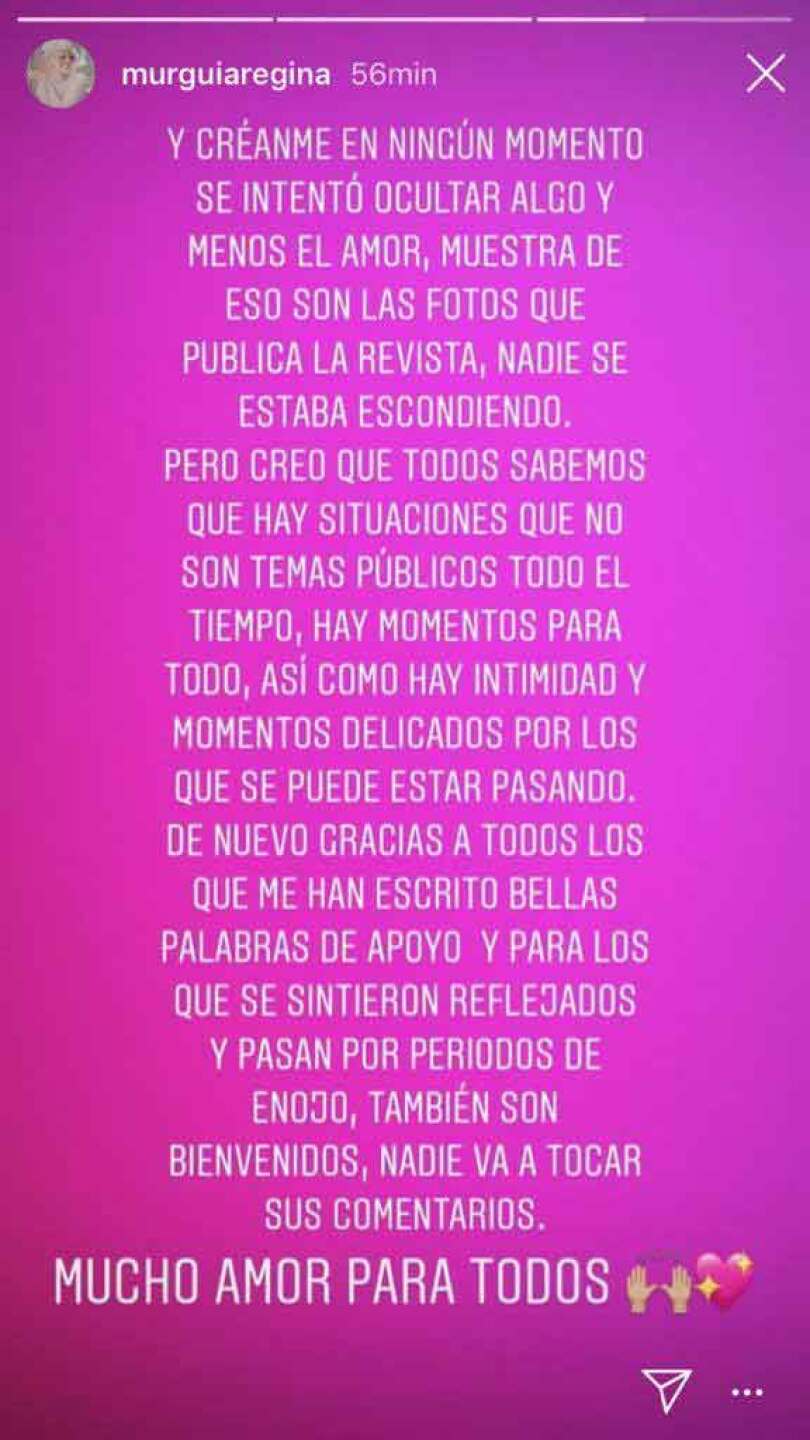Open the murguiaregina username link
The height and width of the screenshot is (1440, 810).
click(x=226, y=75)
